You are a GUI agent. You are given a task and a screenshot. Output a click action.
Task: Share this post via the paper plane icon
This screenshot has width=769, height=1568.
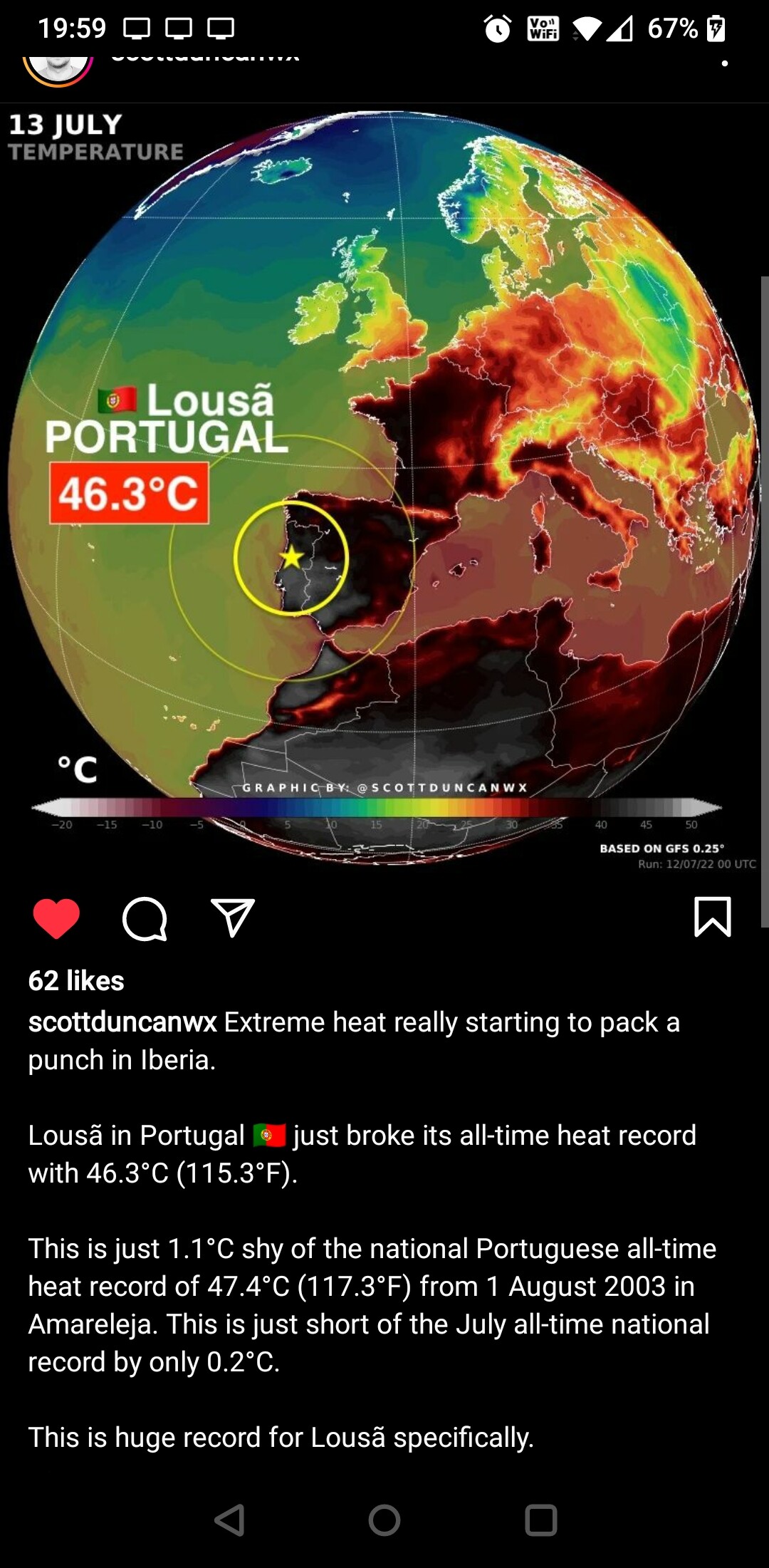point(233,918)
